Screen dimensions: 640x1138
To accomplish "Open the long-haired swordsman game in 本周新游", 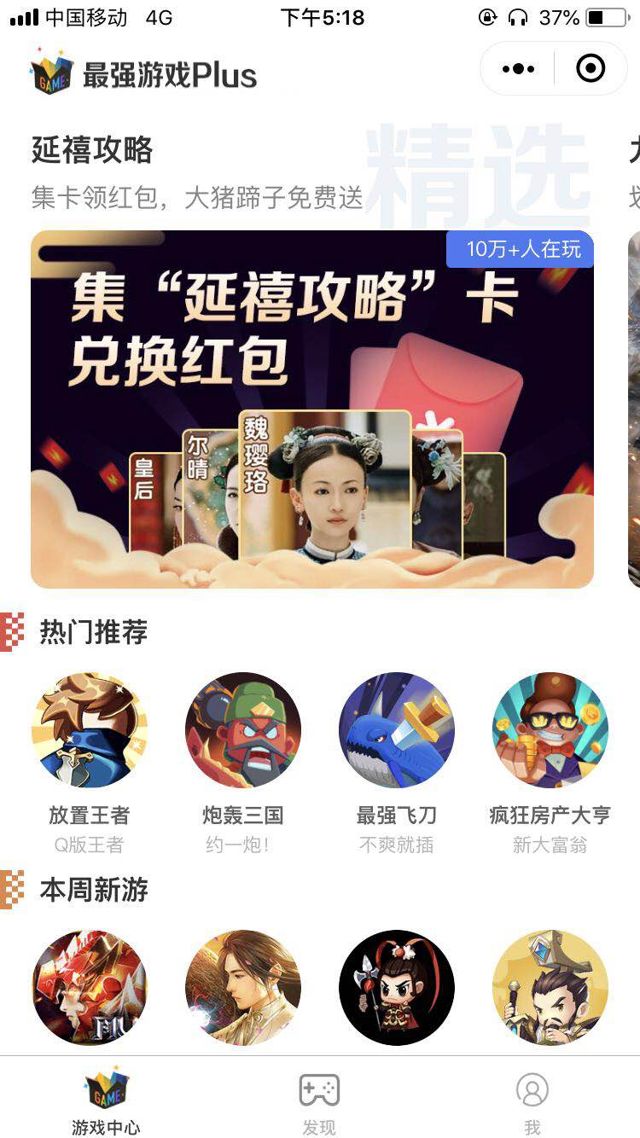I will 243,988.
